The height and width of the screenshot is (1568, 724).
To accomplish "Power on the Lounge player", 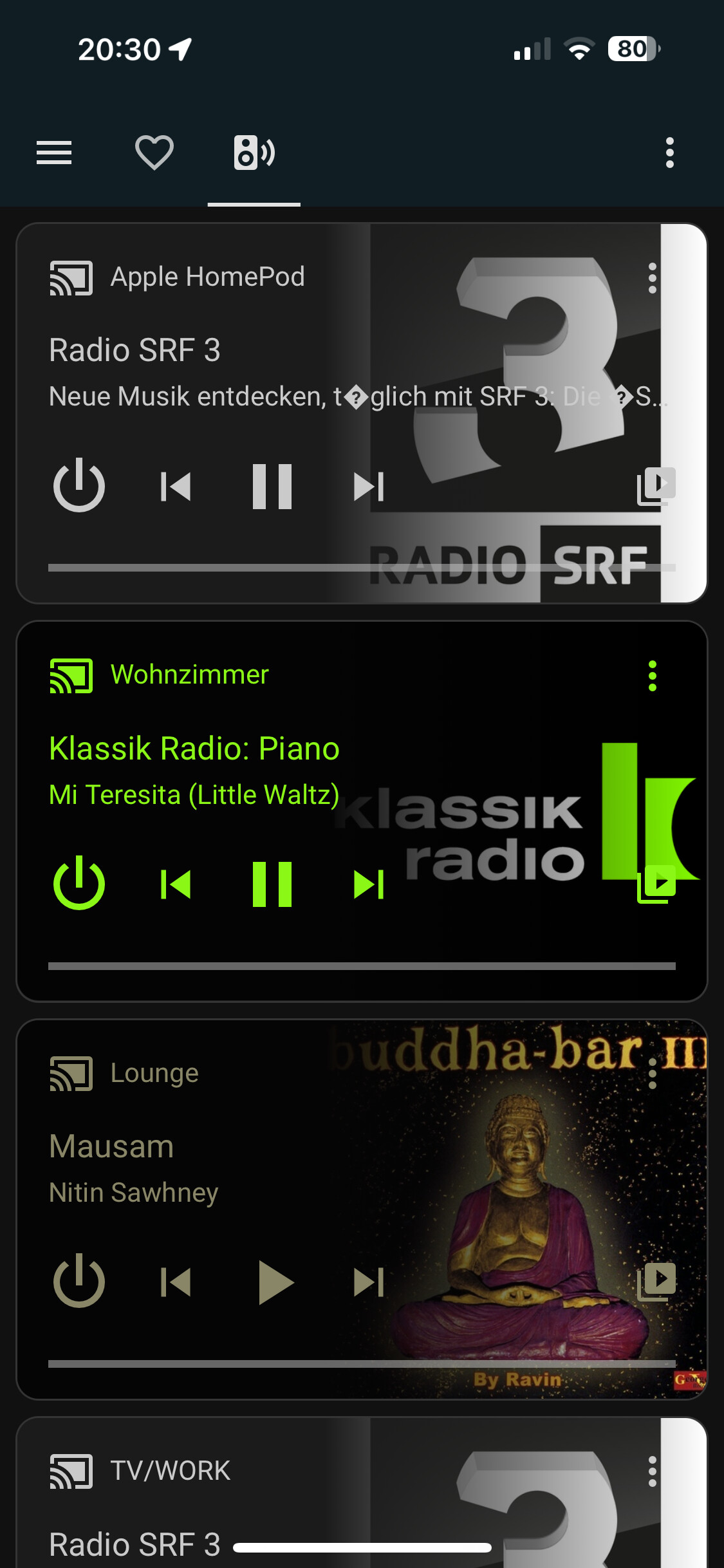I will [79, 1281].
